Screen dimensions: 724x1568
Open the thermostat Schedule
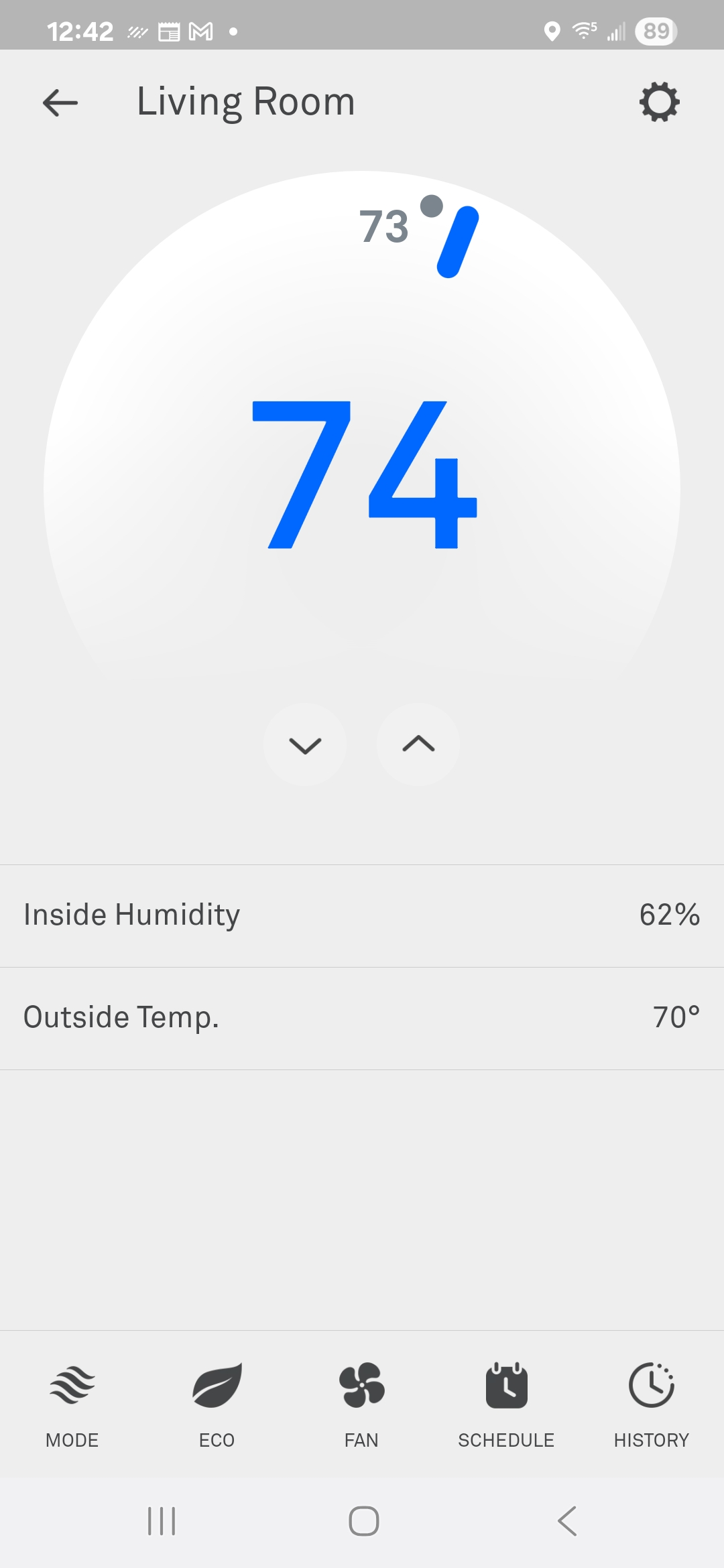click(x=506, y=1400)
